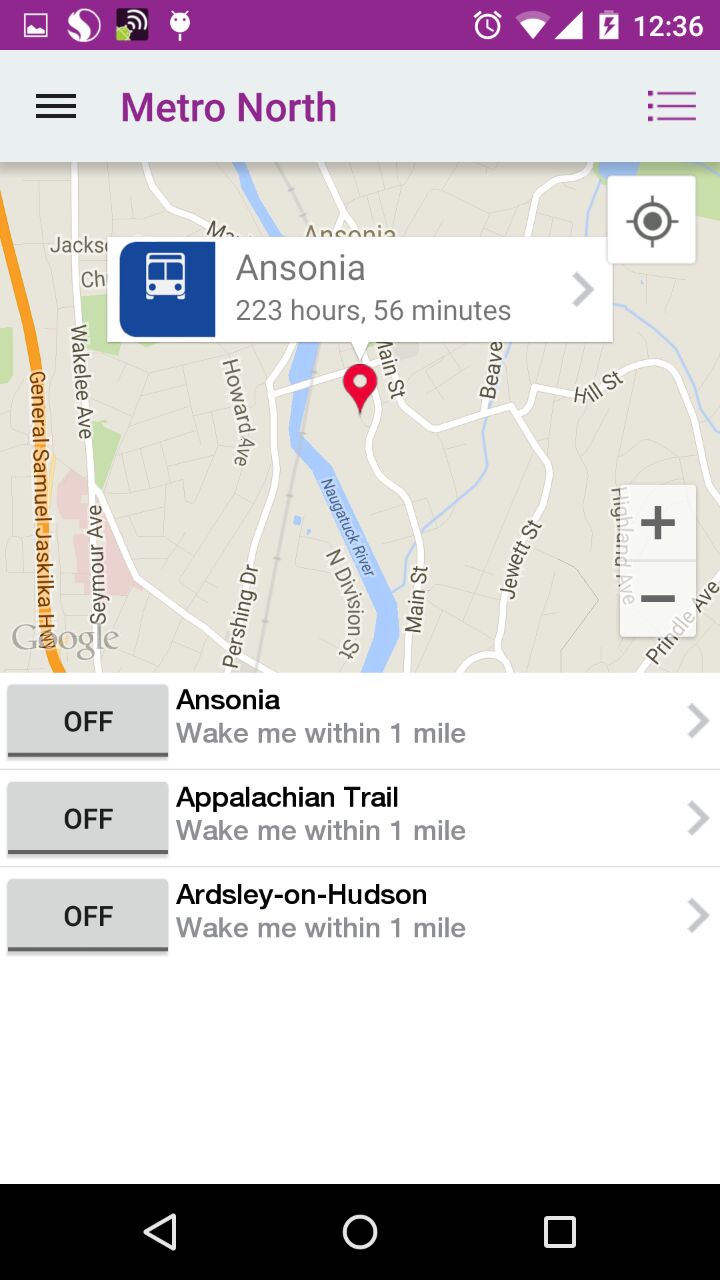Zoom in on the map
This screenshot has width=720, height=1280.
click(x=657, y=523)
